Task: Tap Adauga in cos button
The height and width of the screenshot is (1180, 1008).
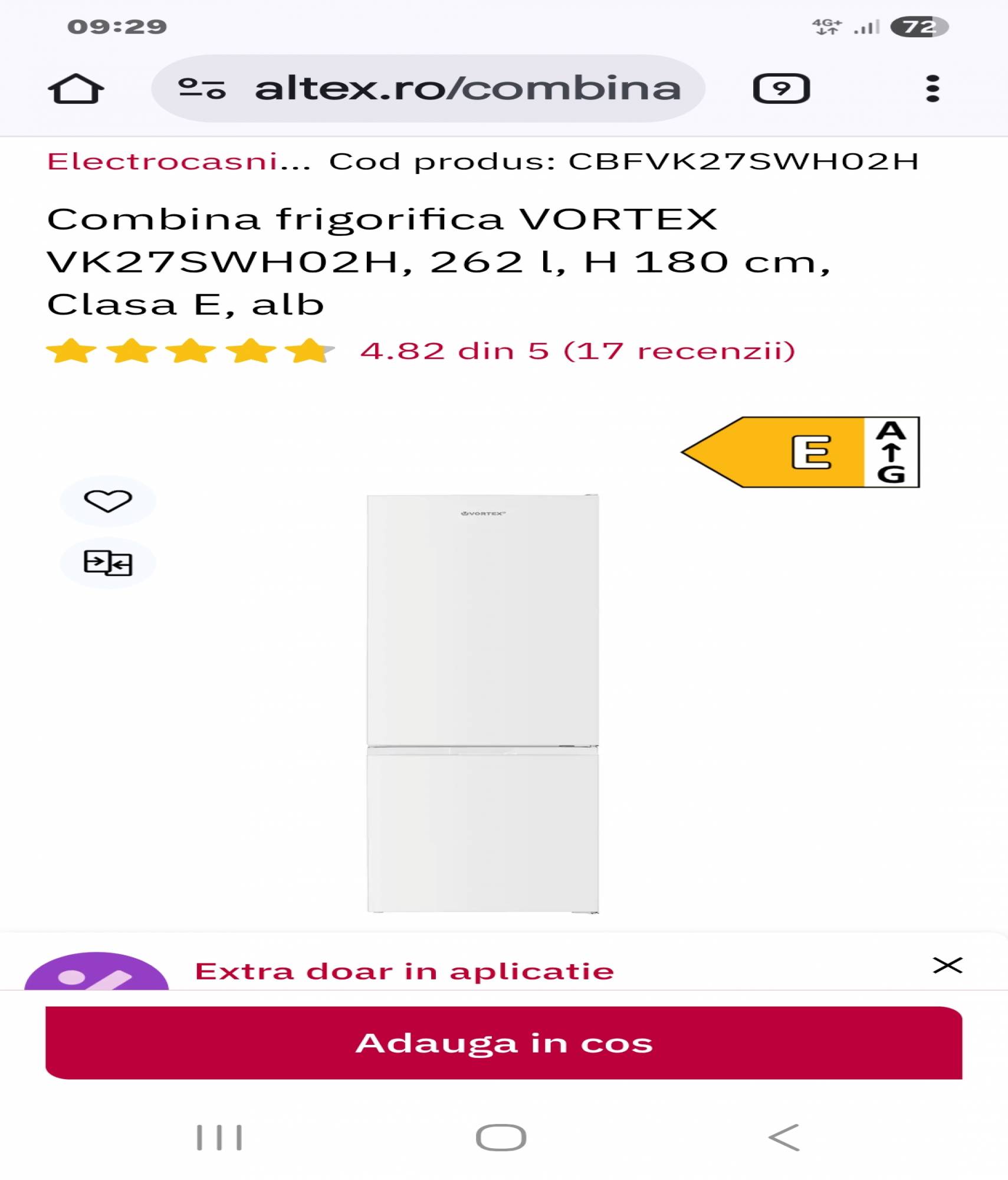Action: coord(504,1043)
